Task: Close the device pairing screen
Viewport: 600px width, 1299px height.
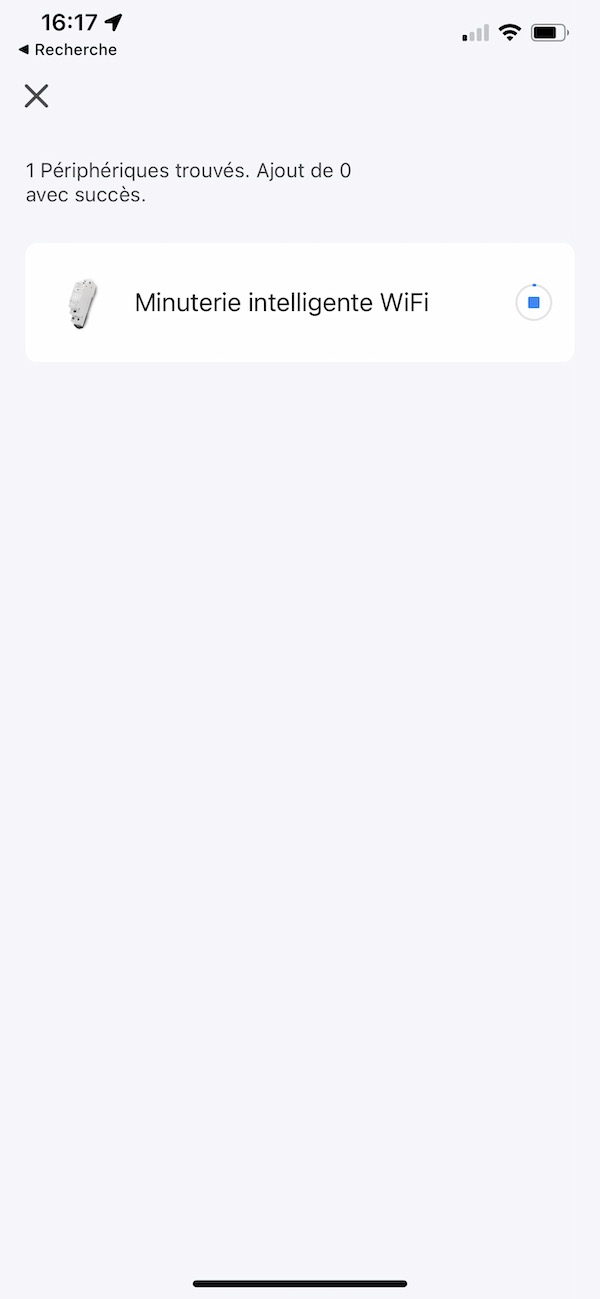Action: click(x=37, y=96)
